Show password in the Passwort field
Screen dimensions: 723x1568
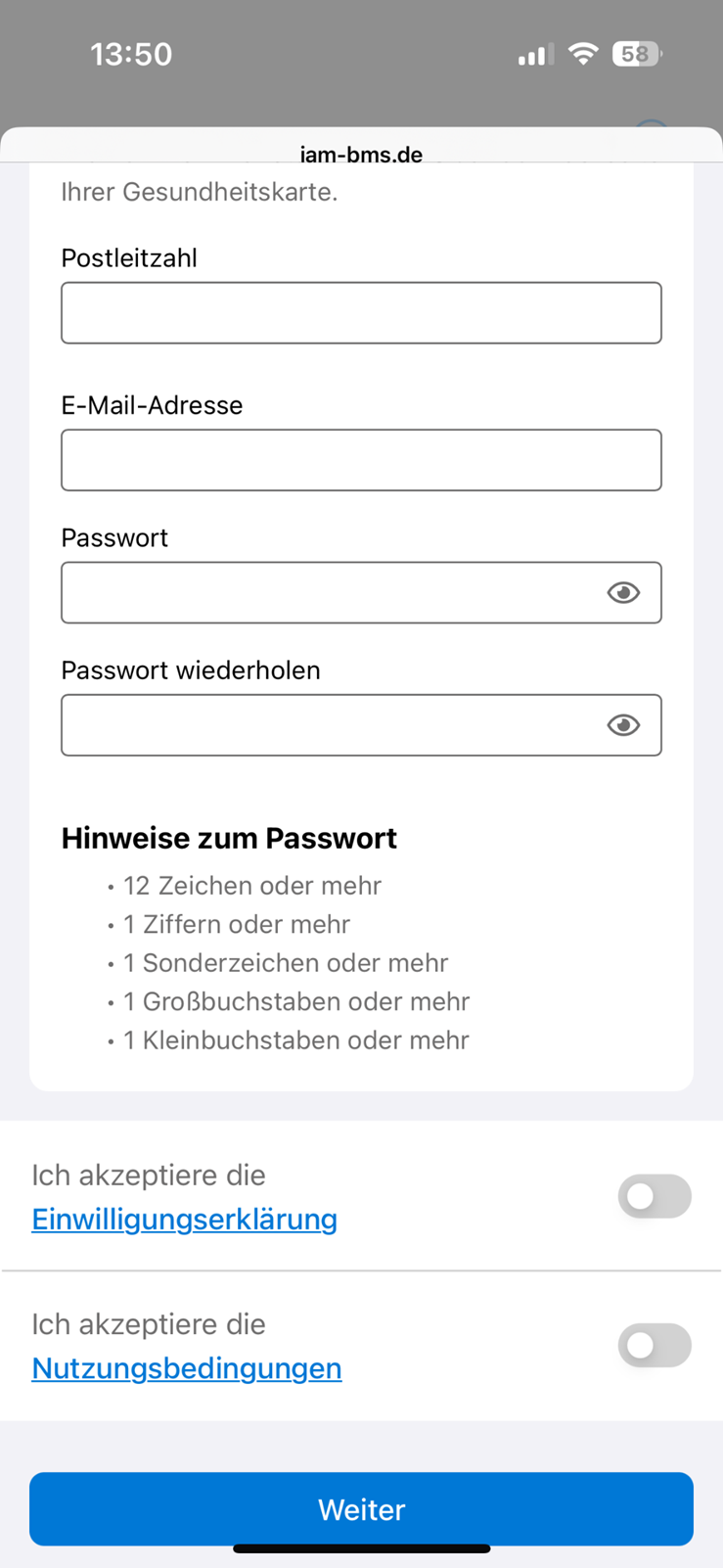click(x=623, y=592)
